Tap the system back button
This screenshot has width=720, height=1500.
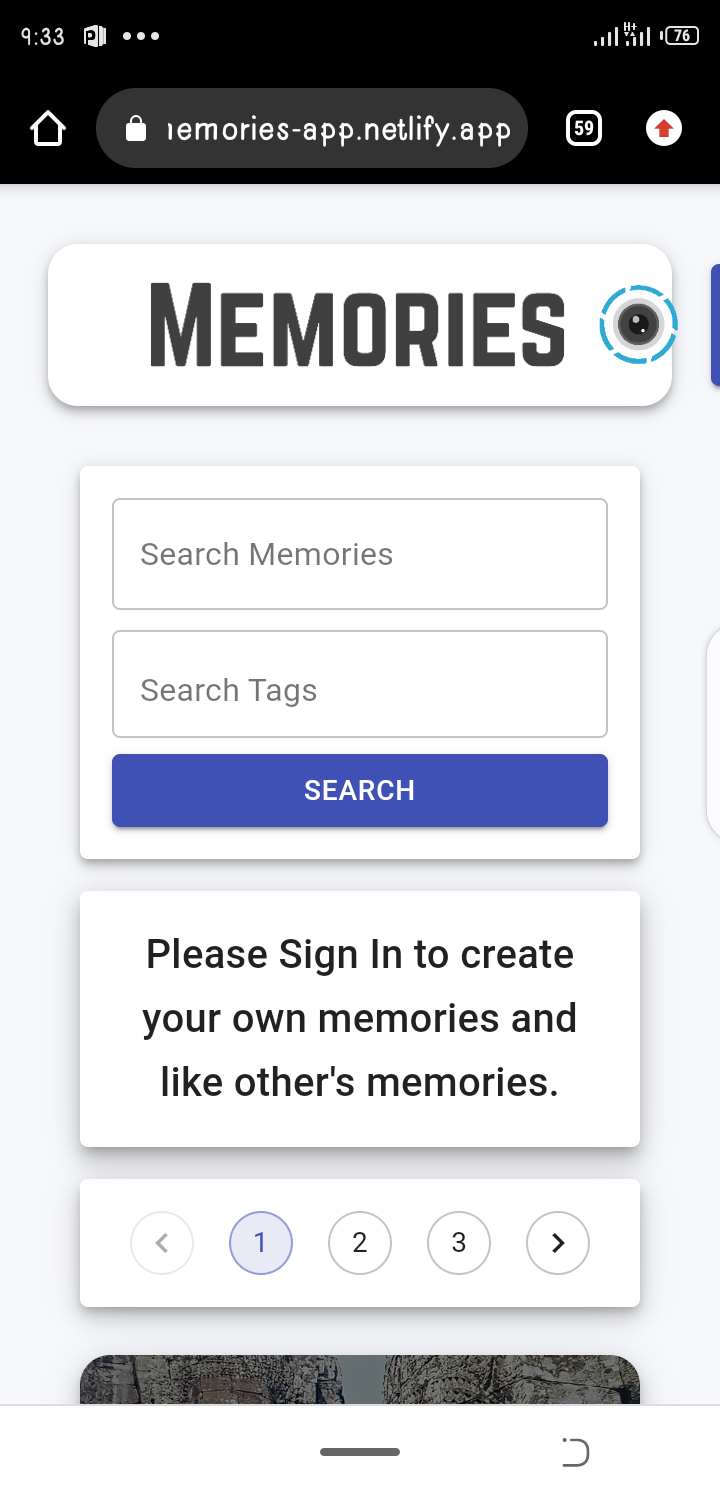(x=575, y=1452)
